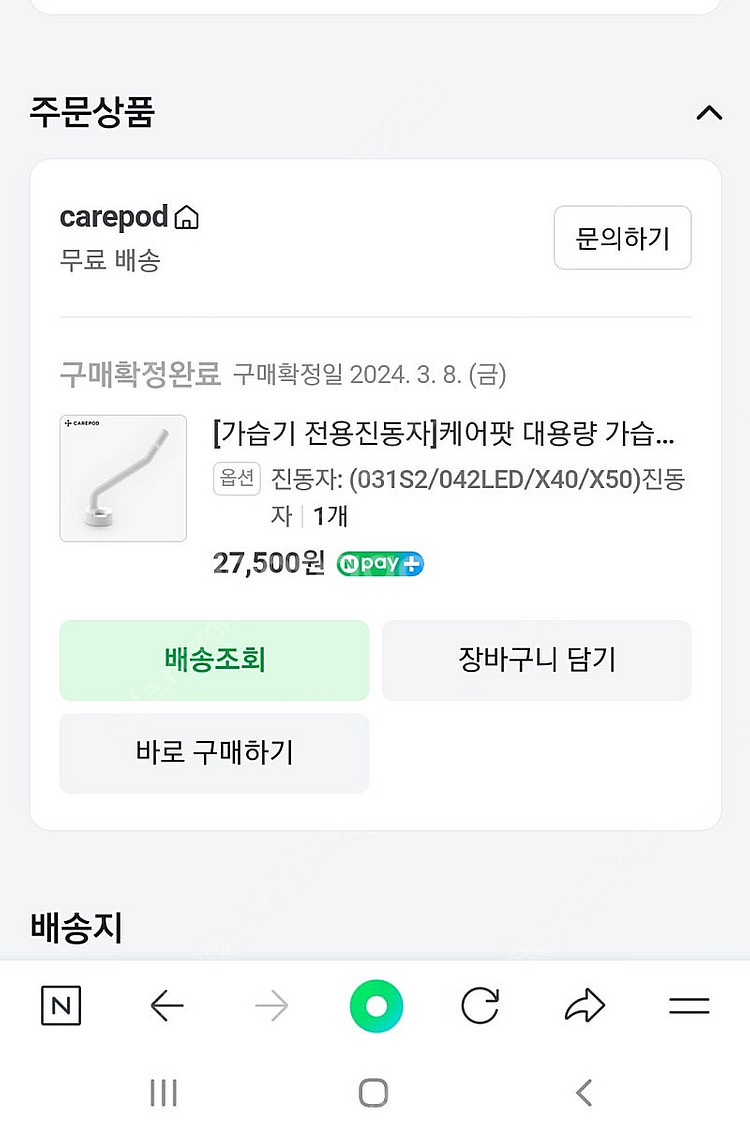Add item via 장바구니 담기 button
Viewport: 750px width, 1139px height.
click(536, 660)
